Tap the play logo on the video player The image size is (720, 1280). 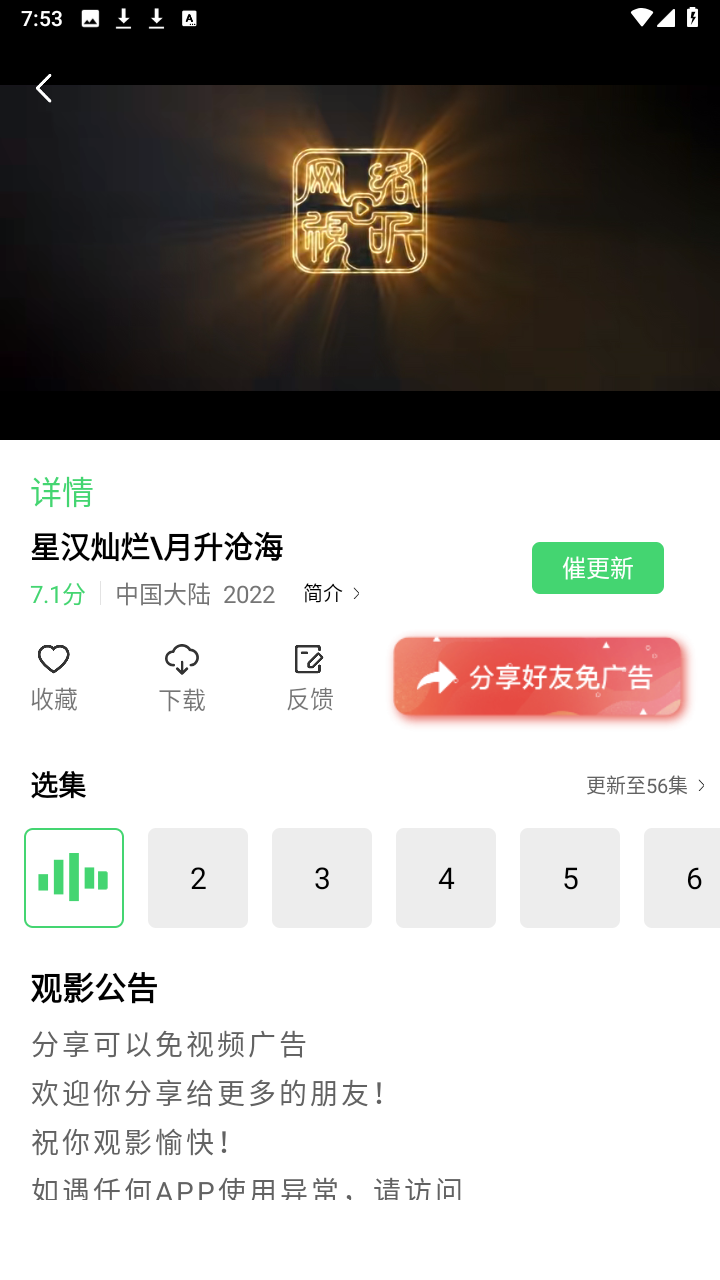[x=360, y=210]
